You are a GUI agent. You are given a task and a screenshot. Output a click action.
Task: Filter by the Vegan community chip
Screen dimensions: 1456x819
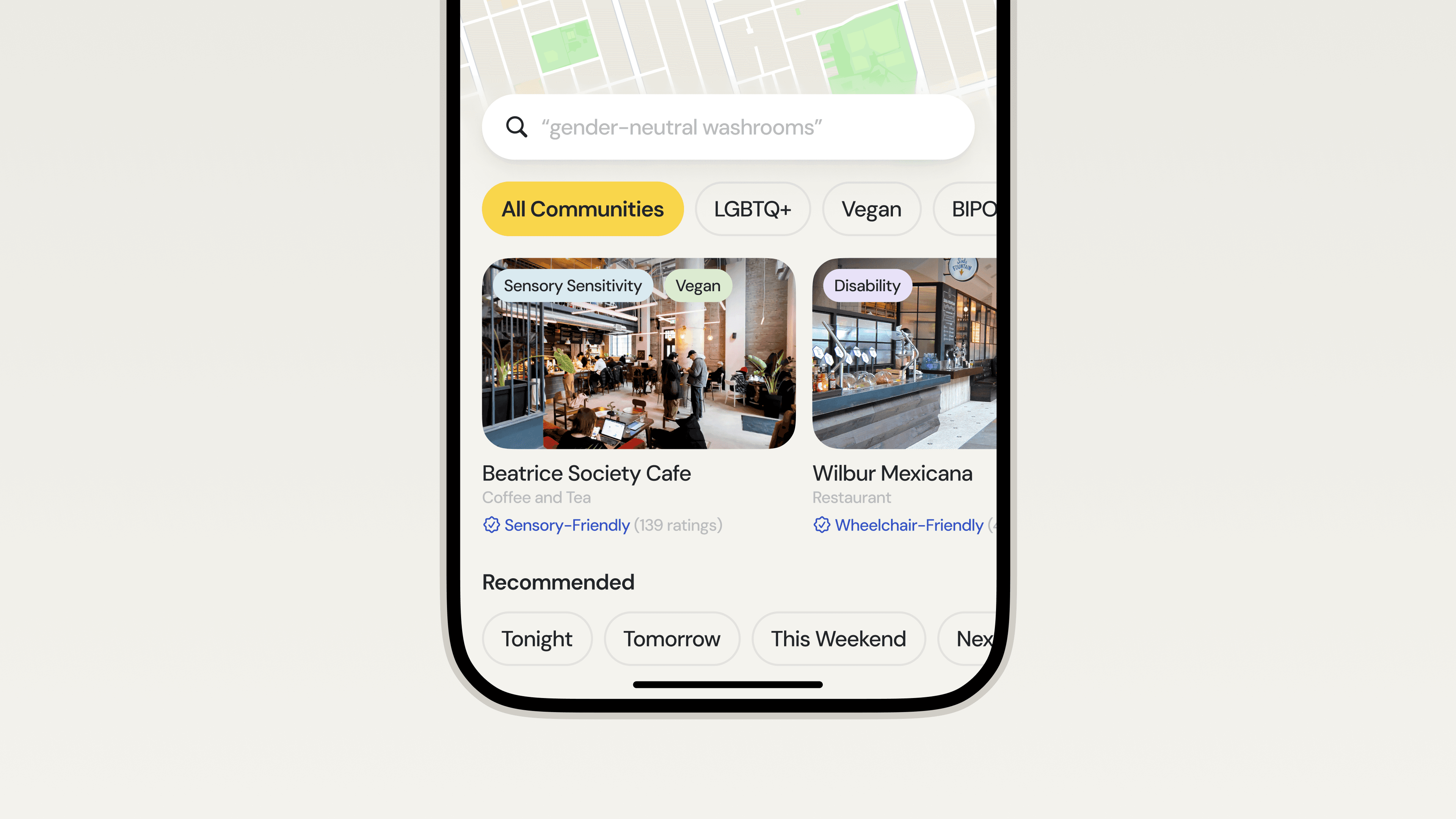871,209
